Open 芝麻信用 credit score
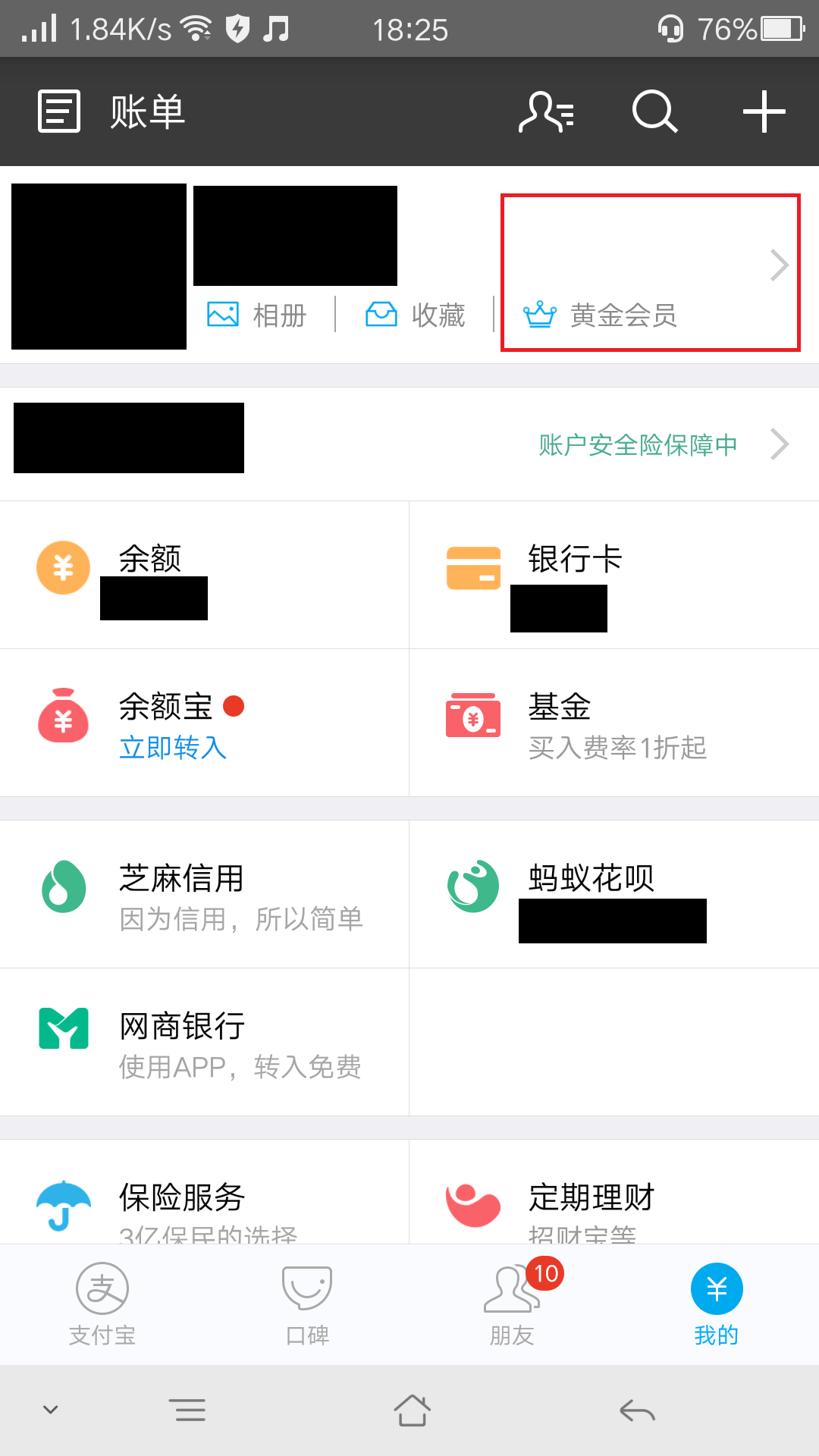The image size is (819, 1456). coord(205,894)
